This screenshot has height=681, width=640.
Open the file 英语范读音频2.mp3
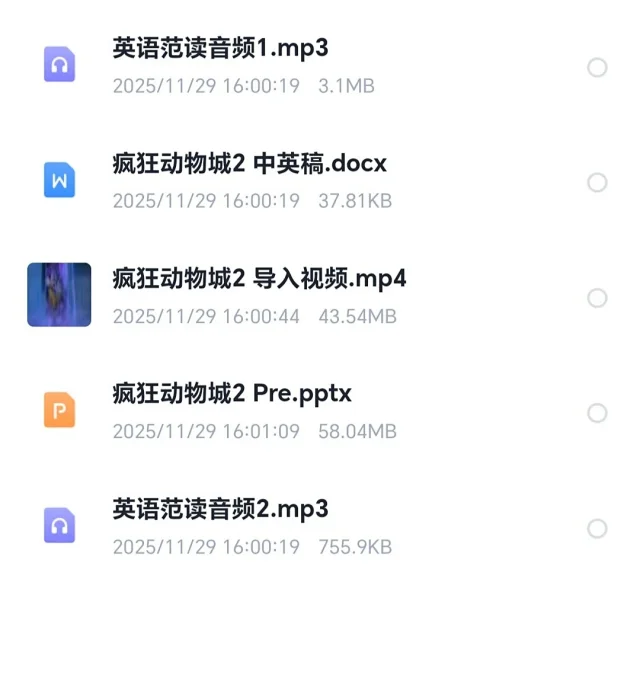point(221,509)
